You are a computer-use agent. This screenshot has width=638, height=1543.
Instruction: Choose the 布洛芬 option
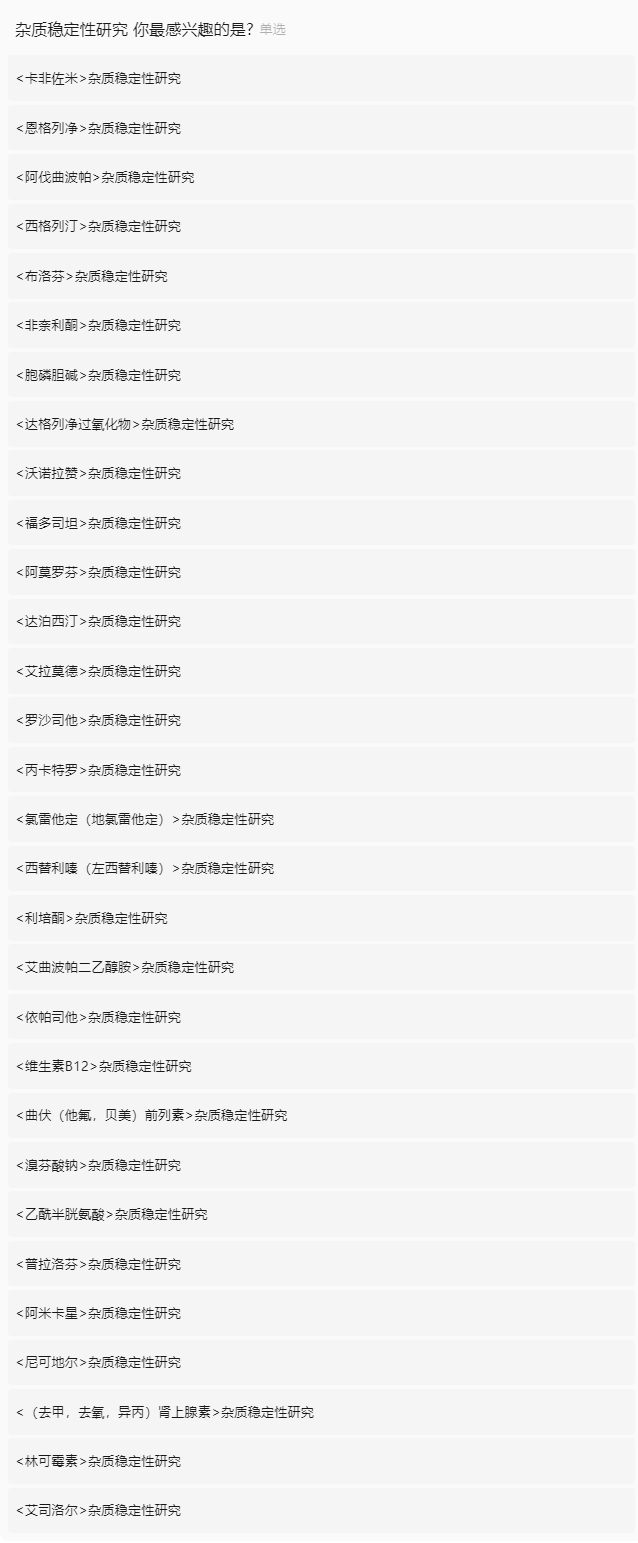(93, 276)
